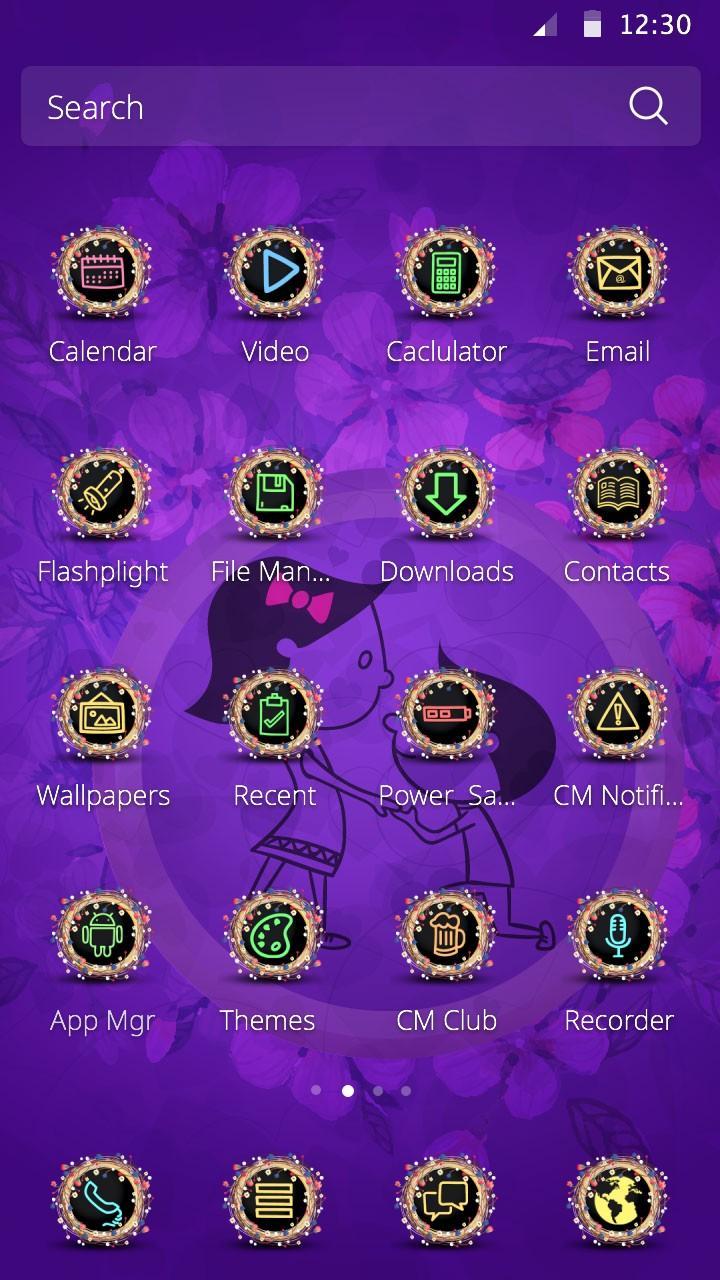This screenshot has width=720, height=1280.
Task: Open the Contacts app
Action: click(x=618, y=492)
